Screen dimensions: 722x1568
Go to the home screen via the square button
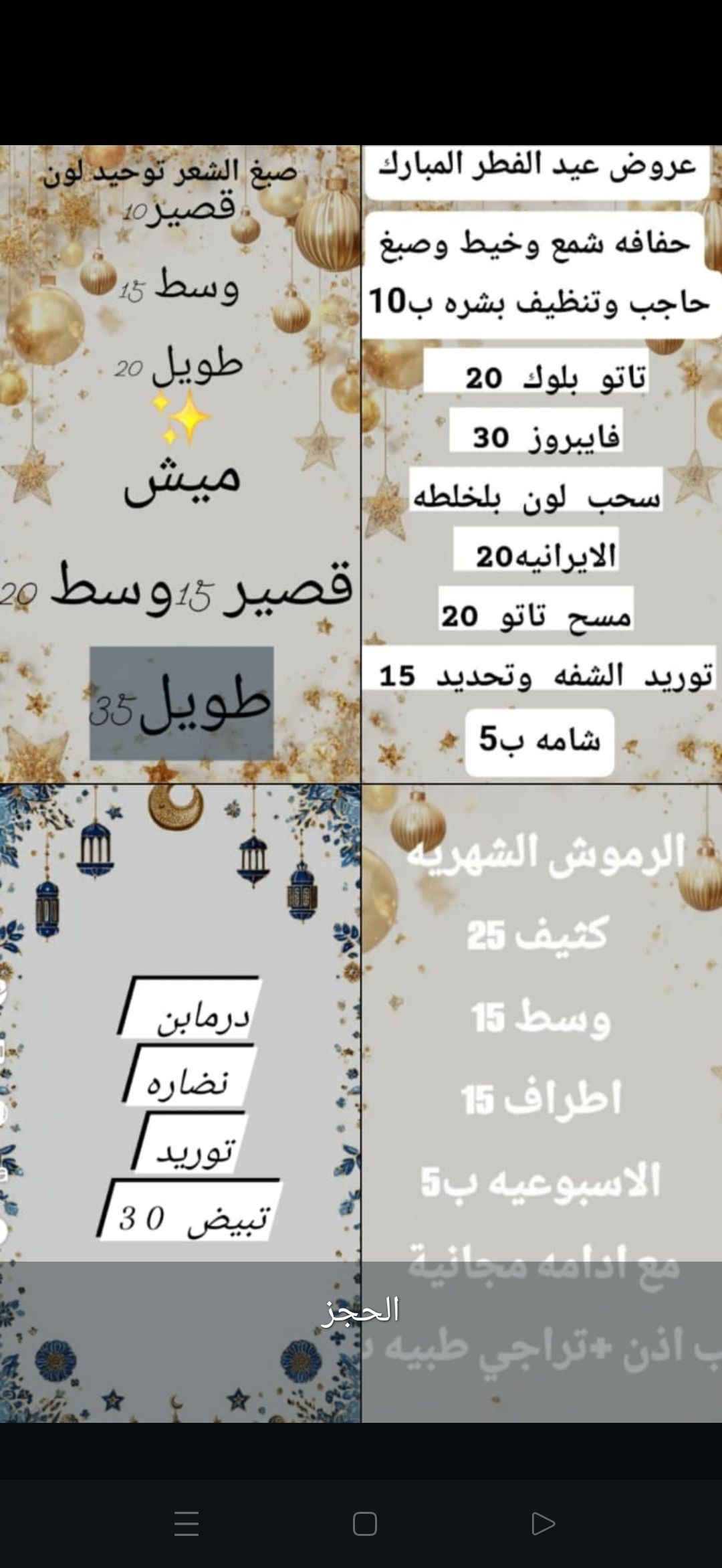364,1523
